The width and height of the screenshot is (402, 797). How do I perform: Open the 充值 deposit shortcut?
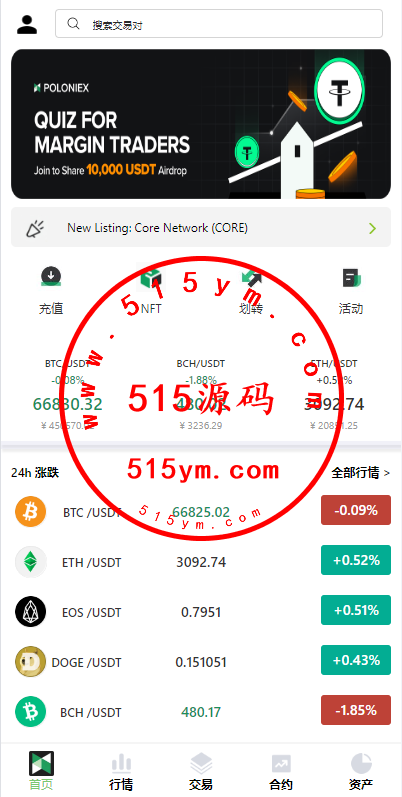click(51, 291)
